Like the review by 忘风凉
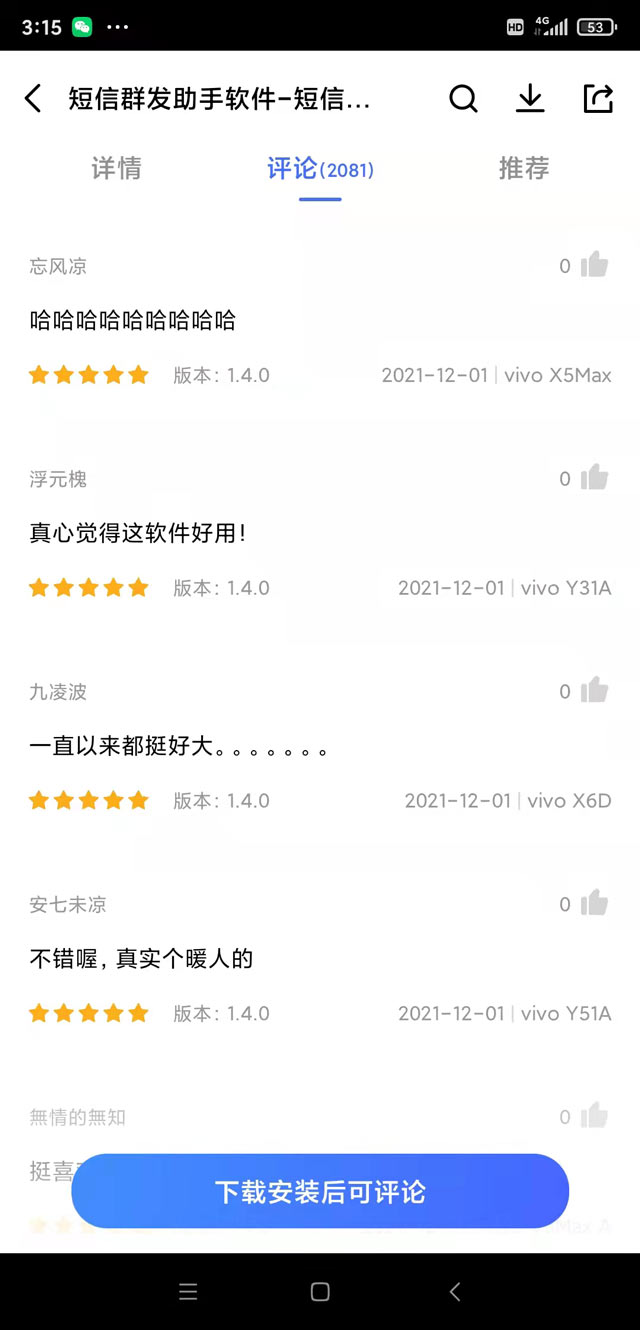Viewport: 640px width, 1330px height. point(594,265)
